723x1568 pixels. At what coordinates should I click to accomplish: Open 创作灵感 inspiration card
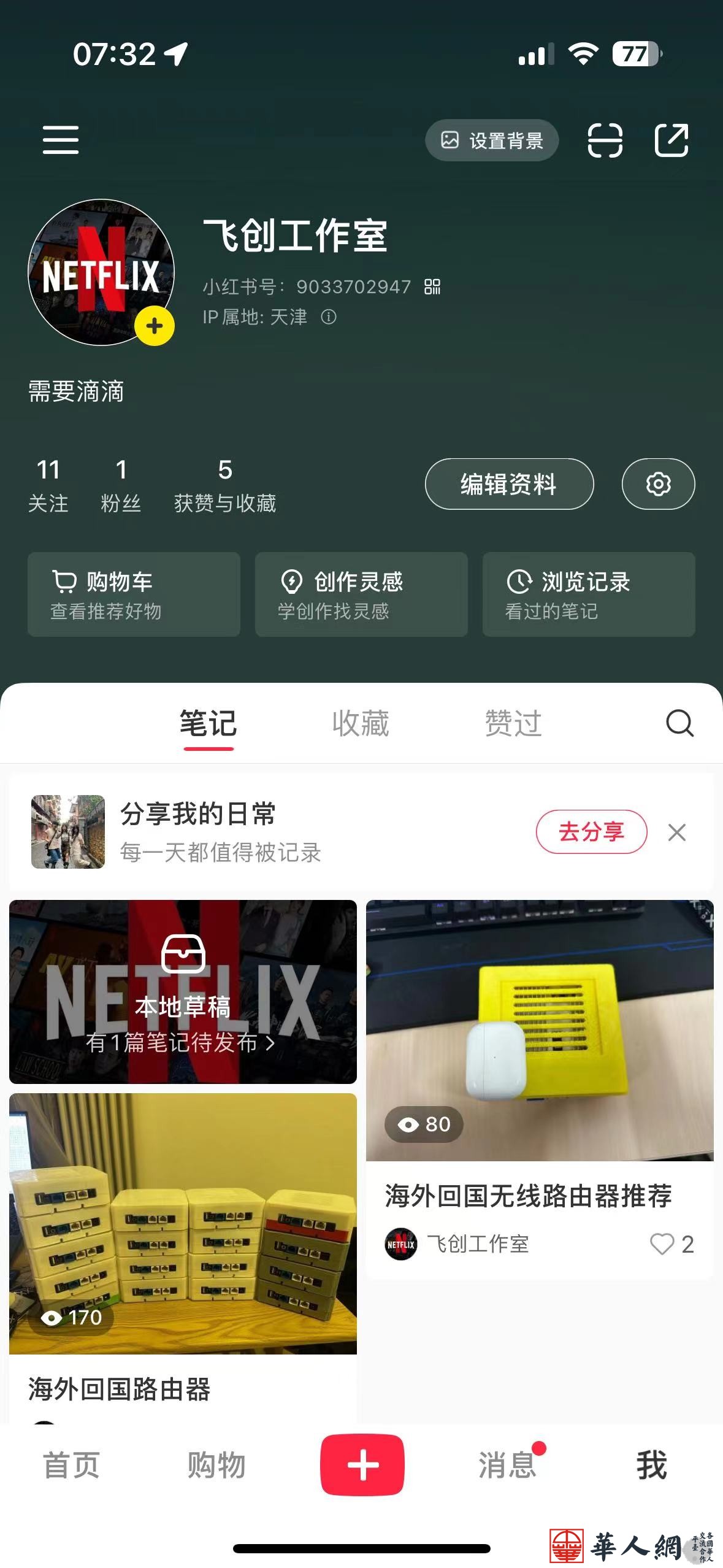(x=361, y=594)
